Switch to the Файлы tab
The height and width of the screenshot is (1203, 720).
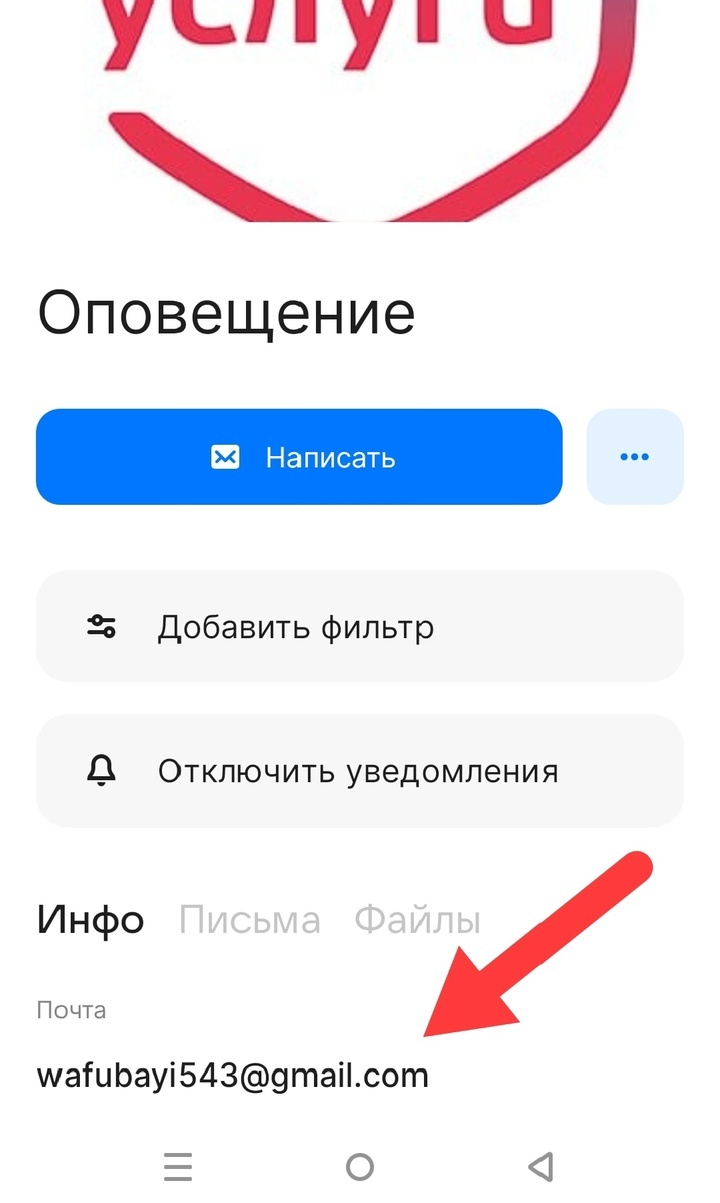(417, 920)
